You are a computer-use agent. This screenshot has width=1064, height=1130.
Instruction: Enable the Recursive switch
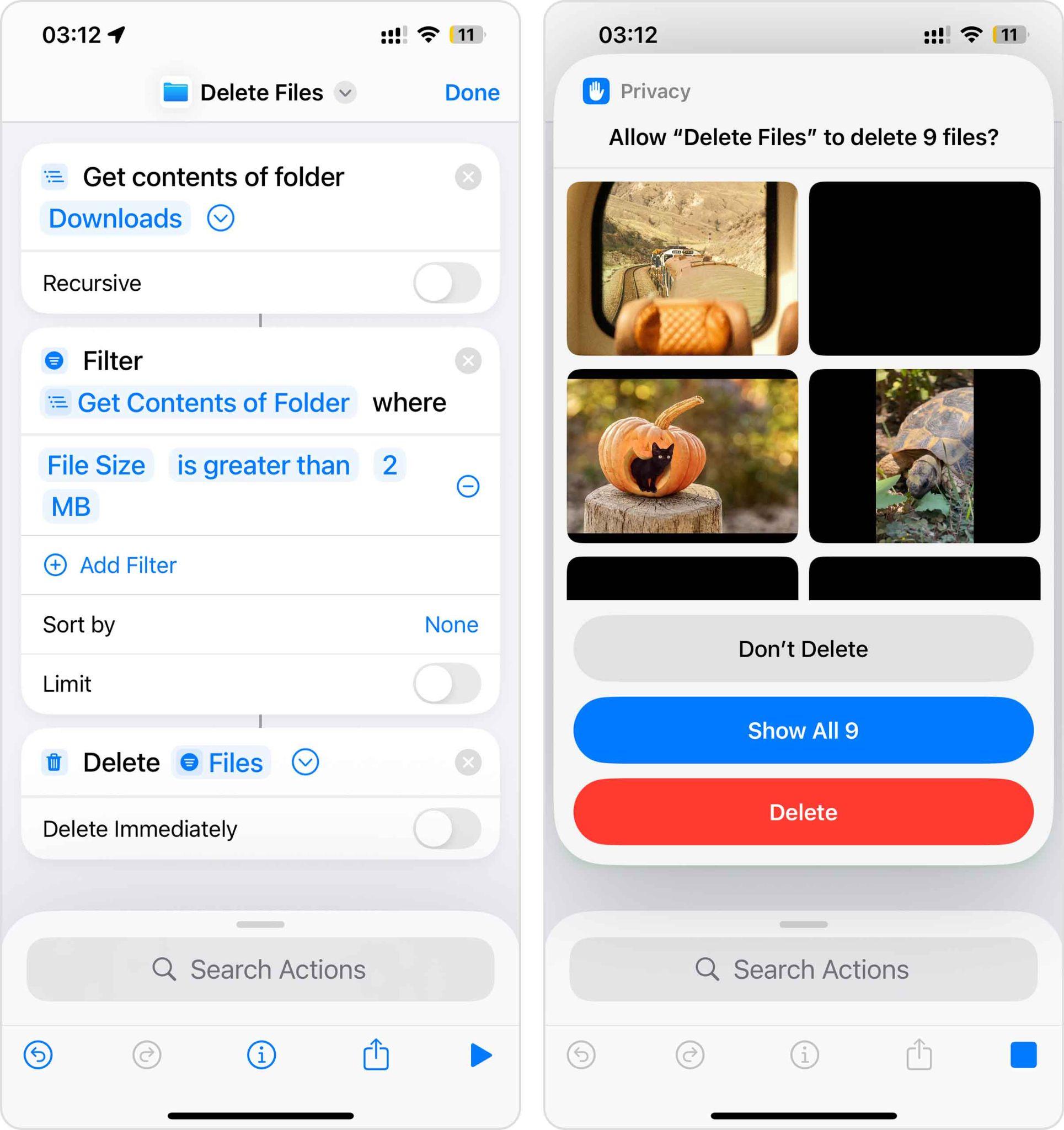click(x=447, y=283)
